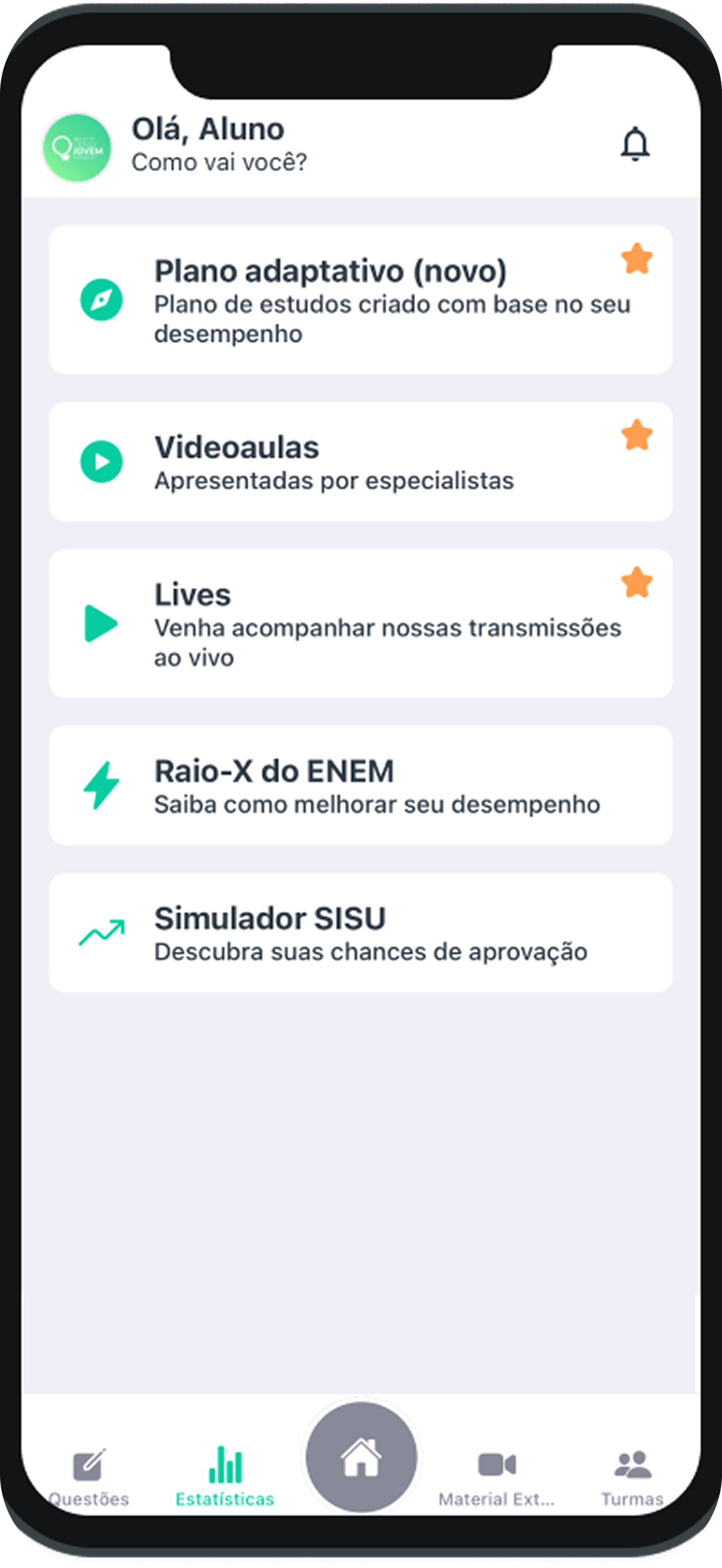
Task: Open the Videoaulas card
Action: 360,461
